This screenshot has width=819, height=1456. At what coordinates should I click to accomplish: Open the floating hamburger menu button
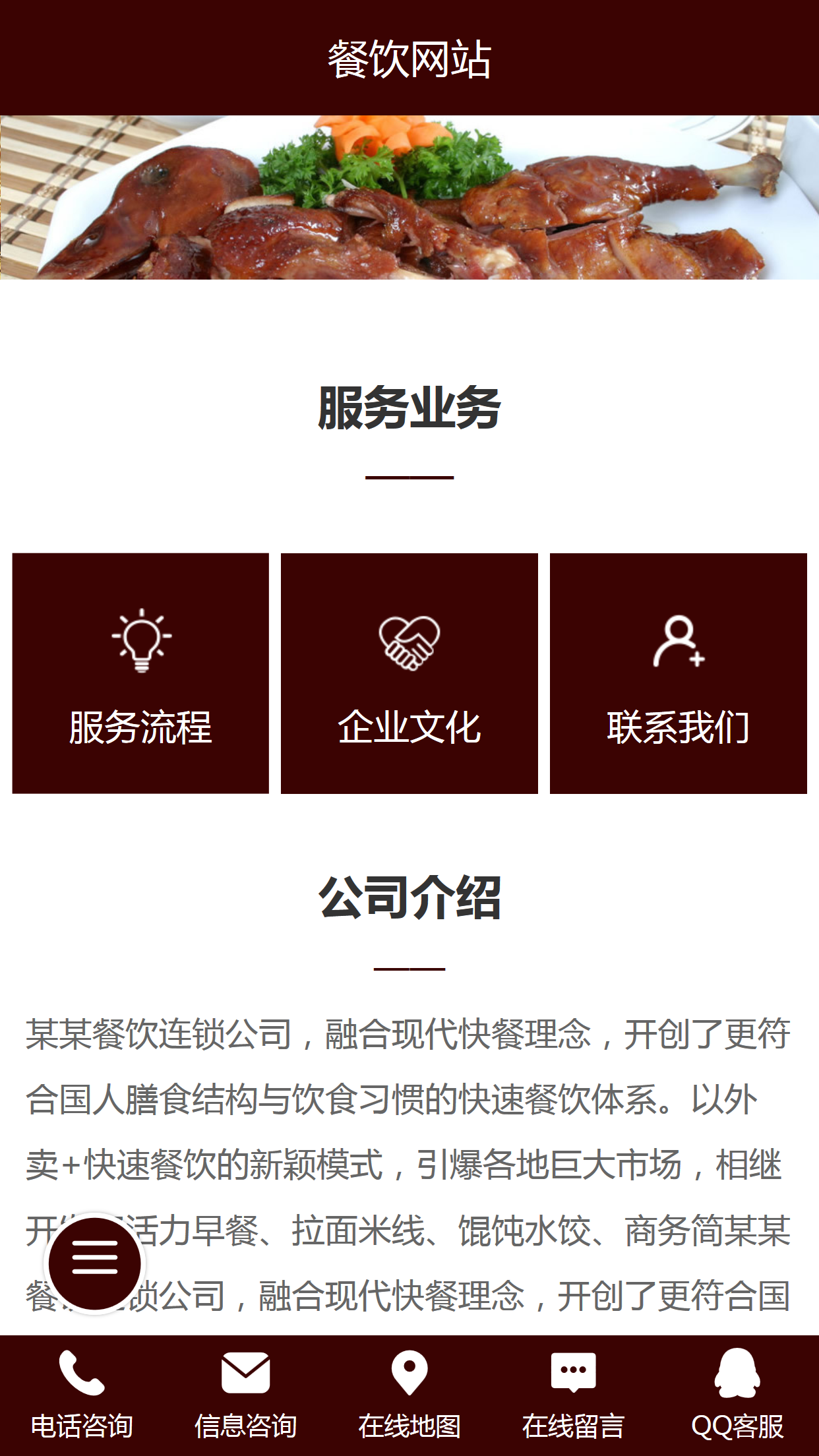pyautogui.click(x=94, y=1263)
